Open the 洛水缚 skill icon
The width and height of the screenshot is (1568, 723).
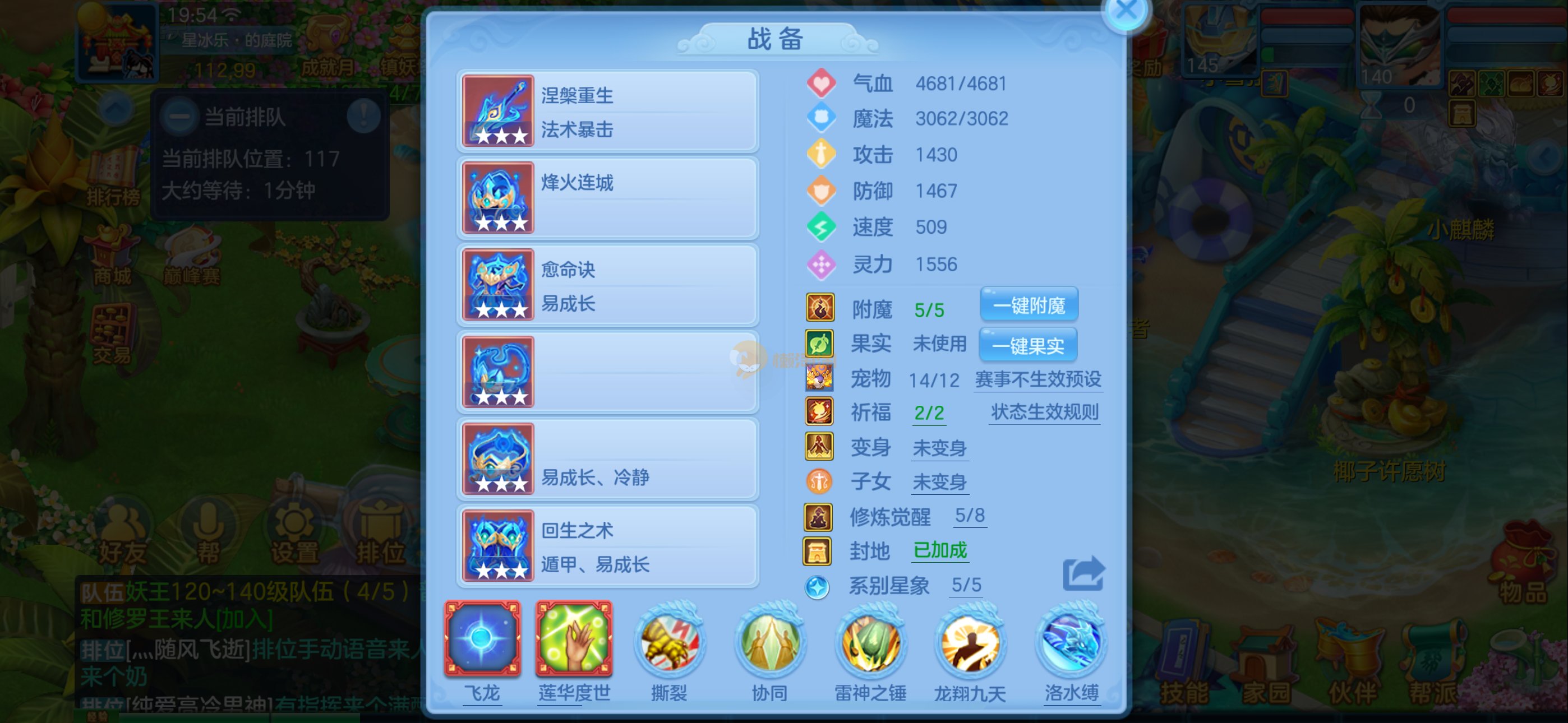[x=1071, y=642]
